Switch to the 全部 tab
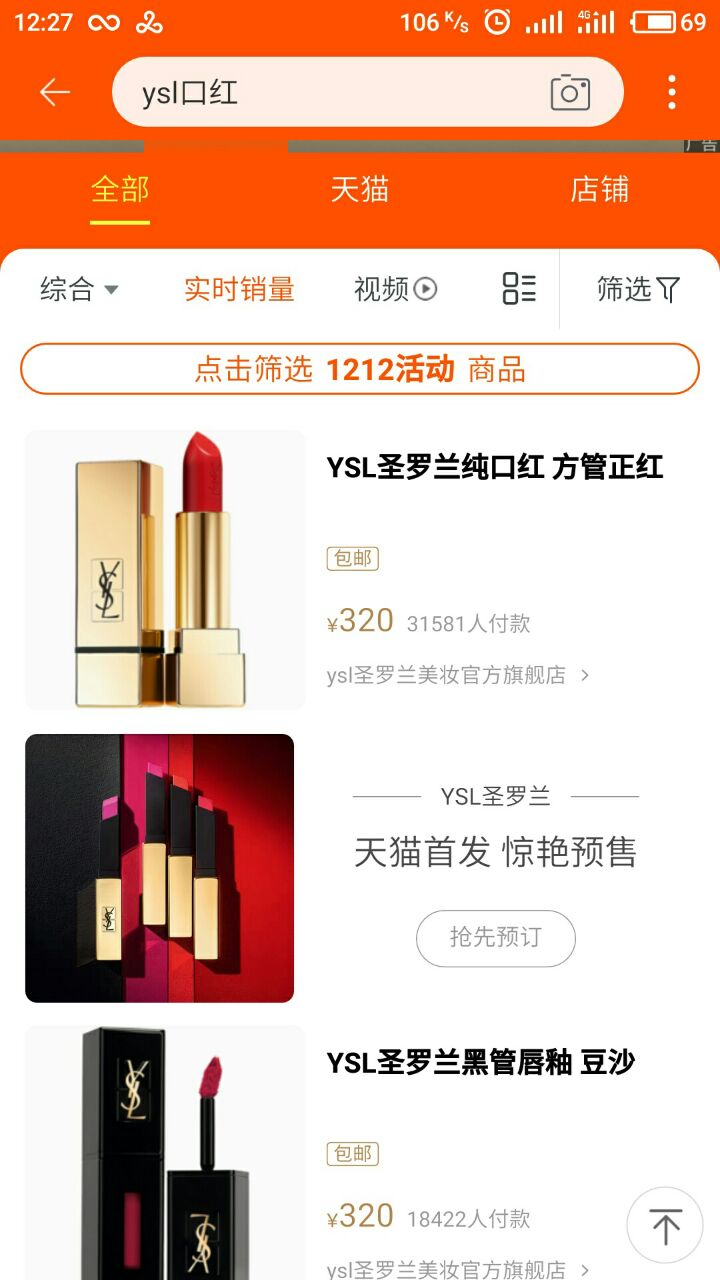The width and height of the screenshot is (720, 1280). [x=120, y=190]
